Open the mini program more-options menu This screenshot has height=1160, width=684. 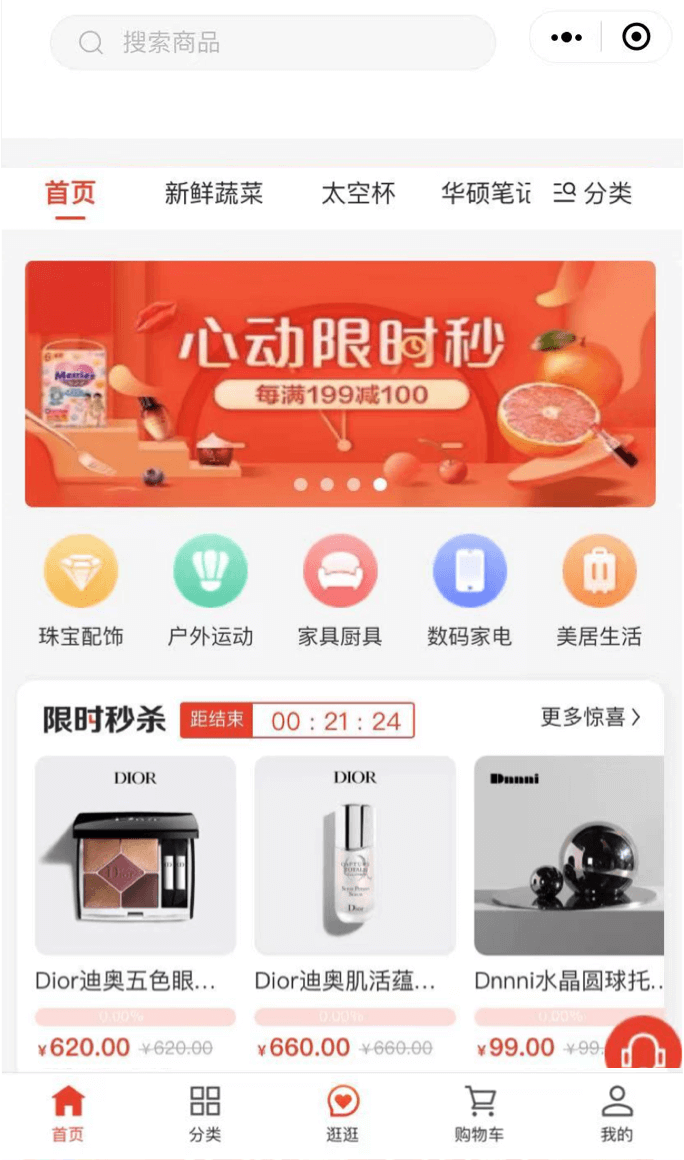[566, 38]
